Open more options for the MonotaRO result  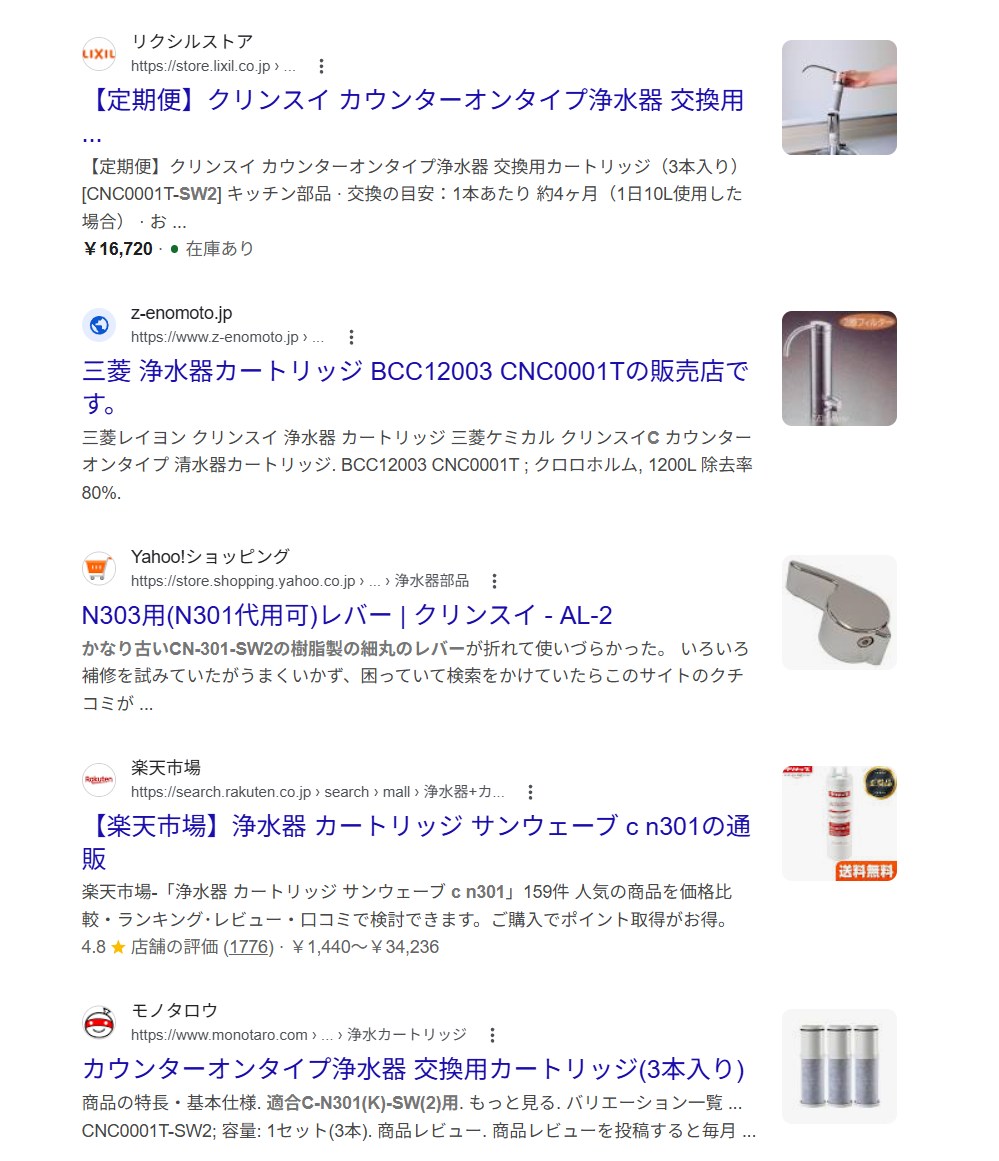[x=491, y=1035]
